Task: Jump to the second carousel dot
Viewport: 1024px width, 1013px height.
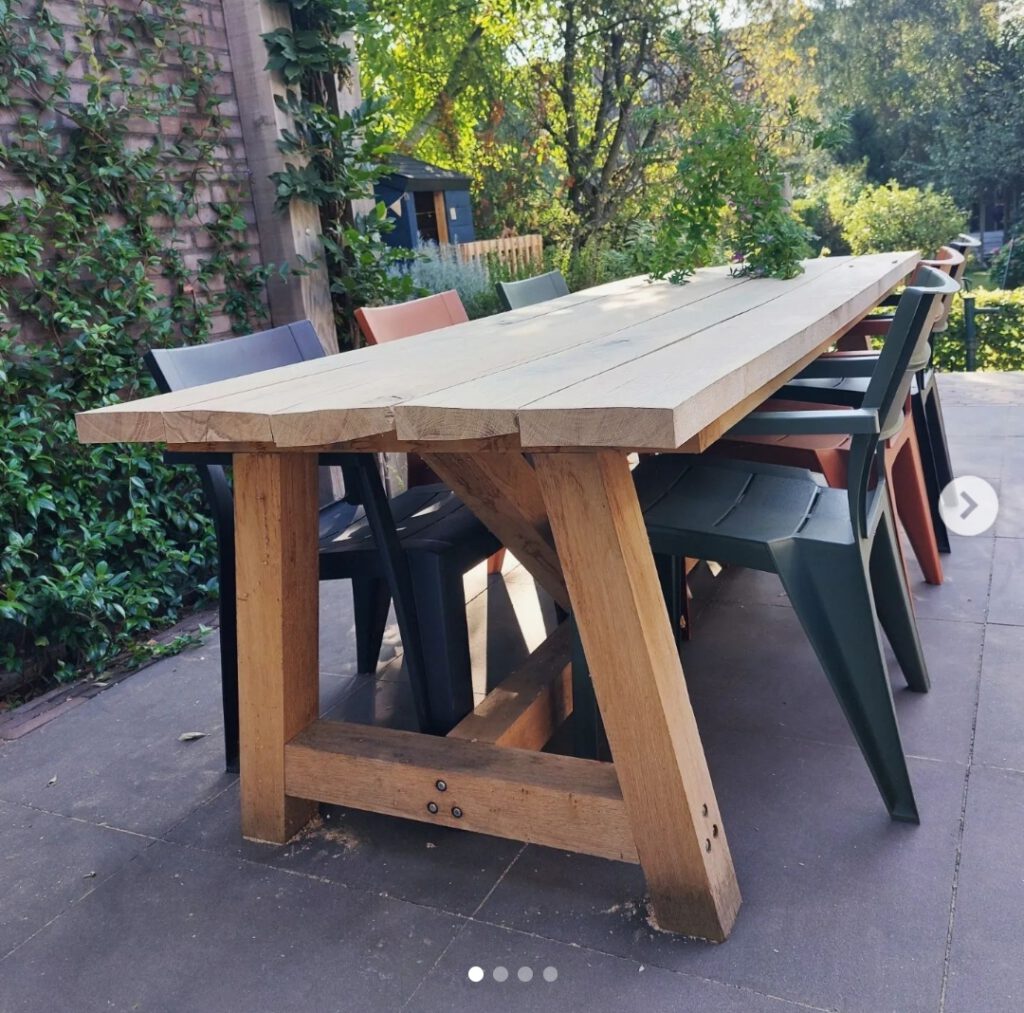Action: (x=500, y=974)
